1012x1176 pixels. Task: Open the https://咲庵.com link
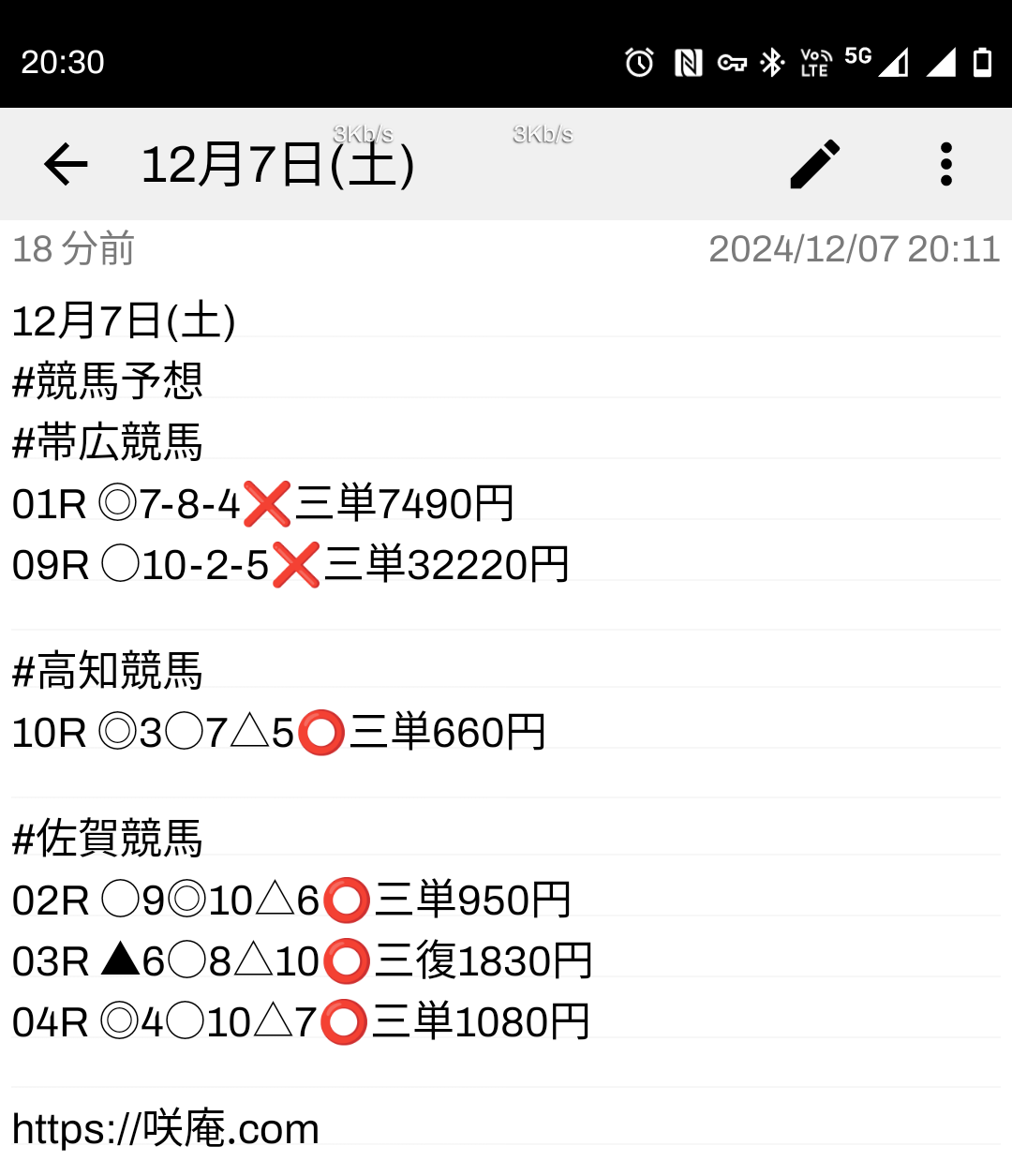point(166,1128)
